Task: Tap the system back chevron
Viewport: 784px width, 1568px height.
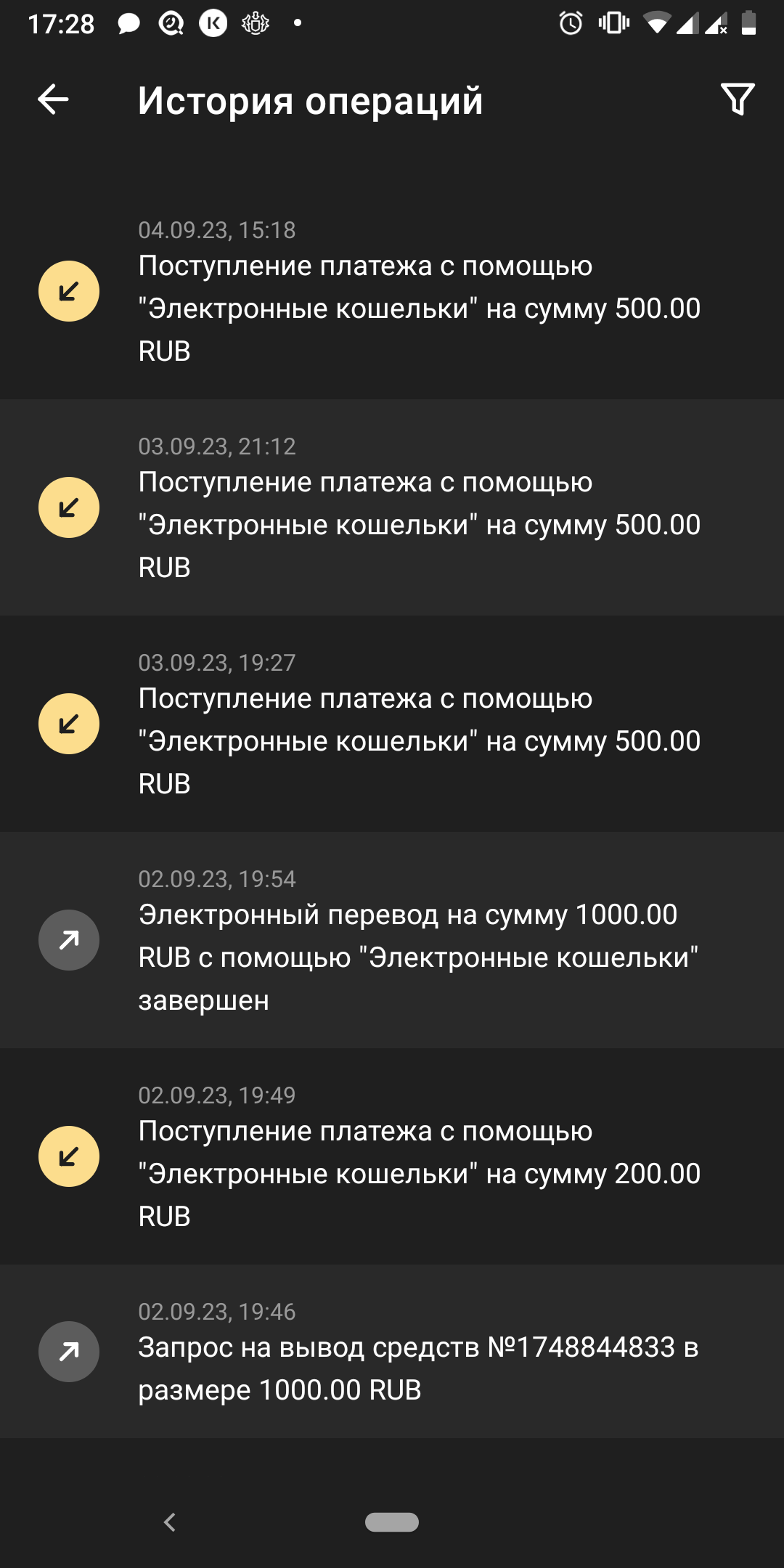Action: (170, 1522)
